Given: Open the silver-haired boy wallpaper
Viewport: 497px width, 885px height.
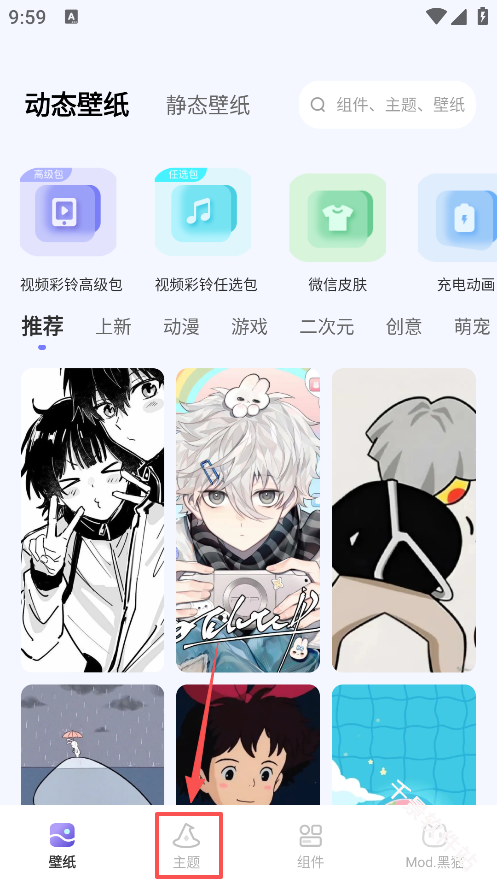Looking at the screenshot, I should pyautogui.click(x=248, y=520).
